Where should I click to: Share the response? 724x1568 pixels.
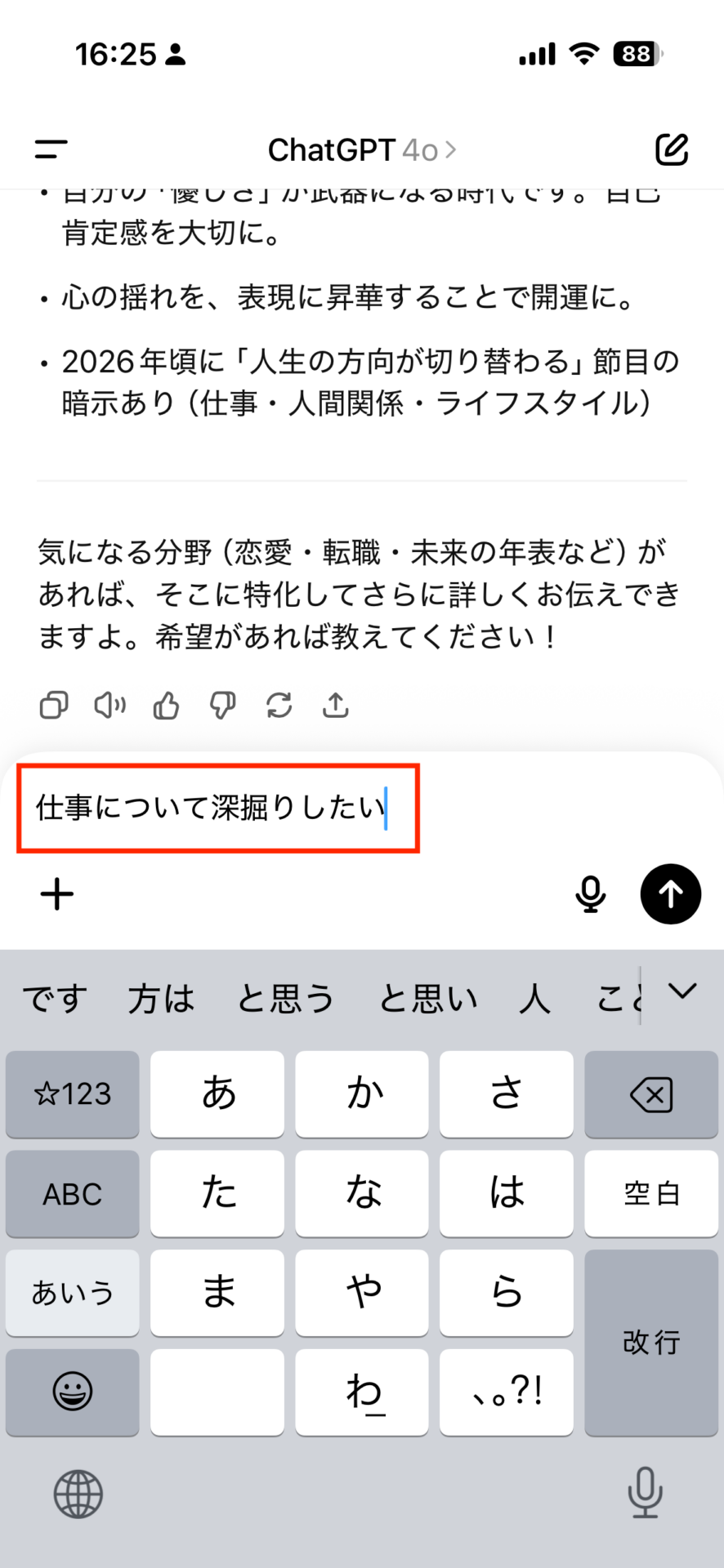pos(335,705)
